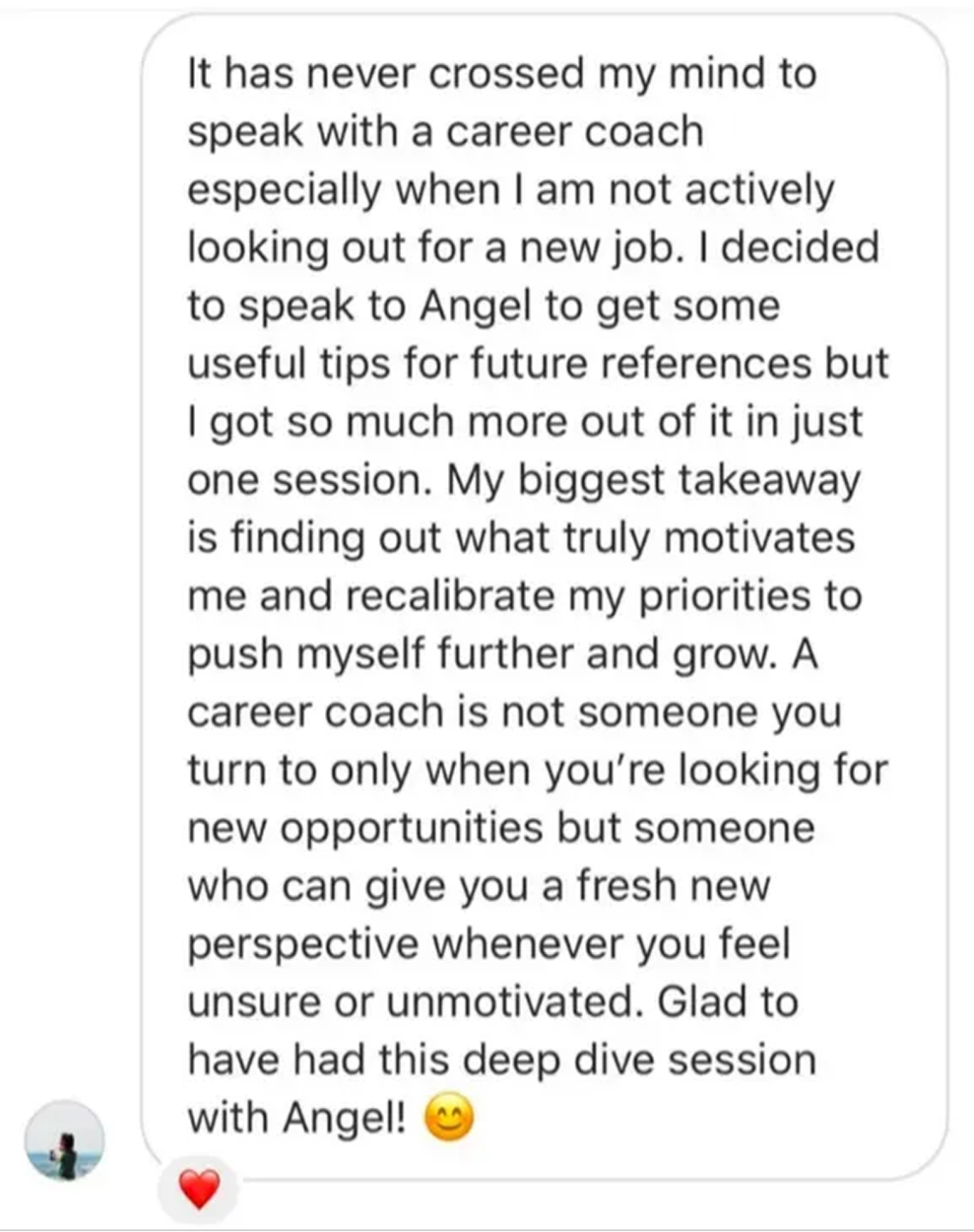Tap the heart reaction under the message
Screen dimensions: 974x1232
point(199,1189)
